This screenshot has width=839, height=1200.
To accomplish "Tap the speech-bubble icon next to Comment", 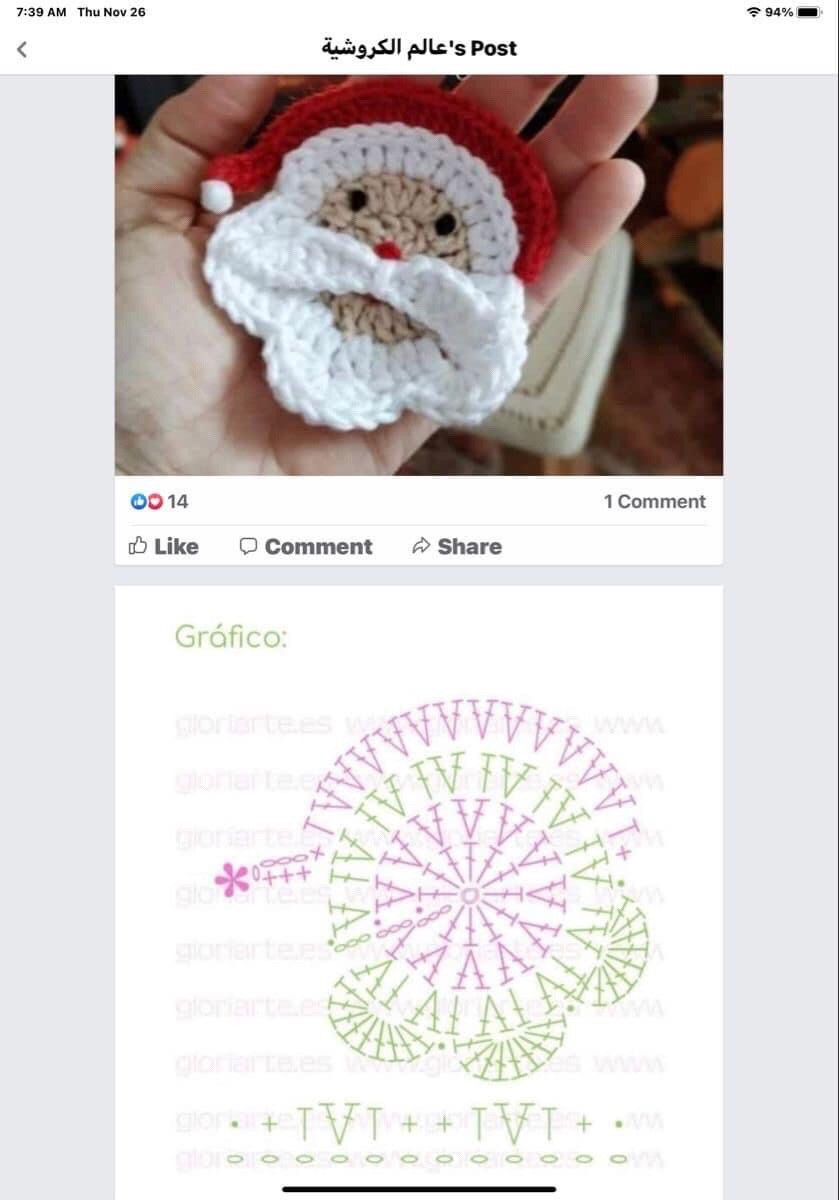I will 248,546.
